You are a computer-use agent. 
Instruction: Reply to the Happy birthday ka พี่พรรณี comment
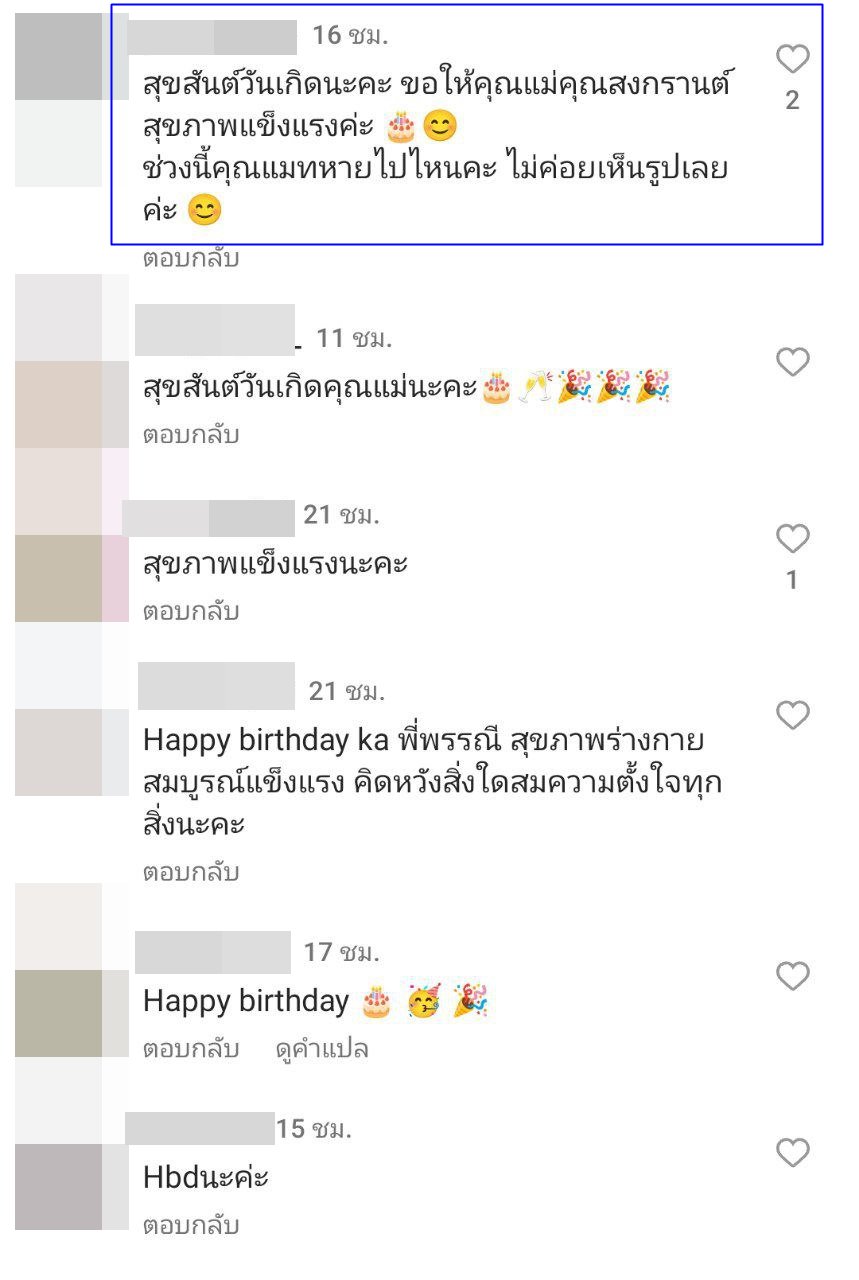pos(190,873)
